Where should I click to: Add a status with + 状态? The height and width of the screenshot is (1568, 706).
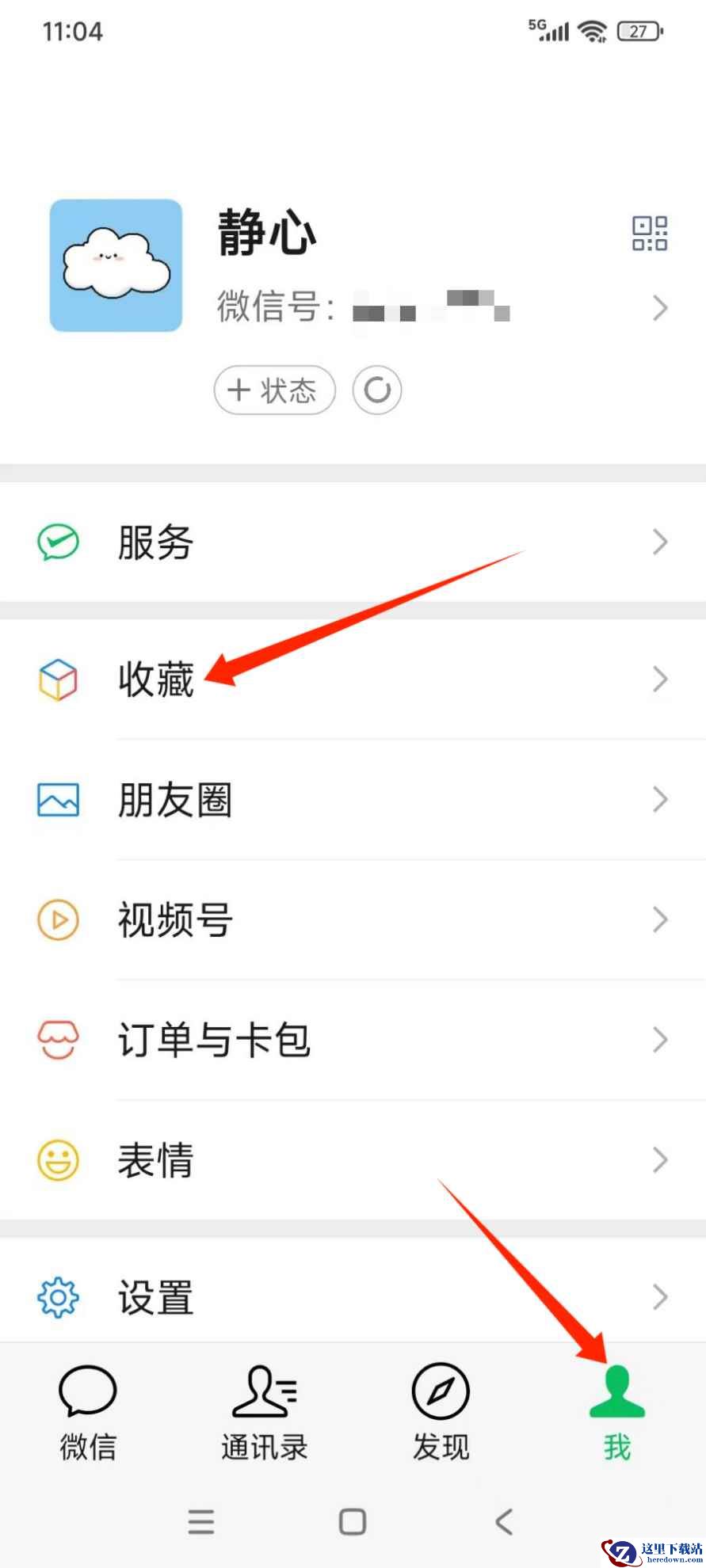coord(274,390)
